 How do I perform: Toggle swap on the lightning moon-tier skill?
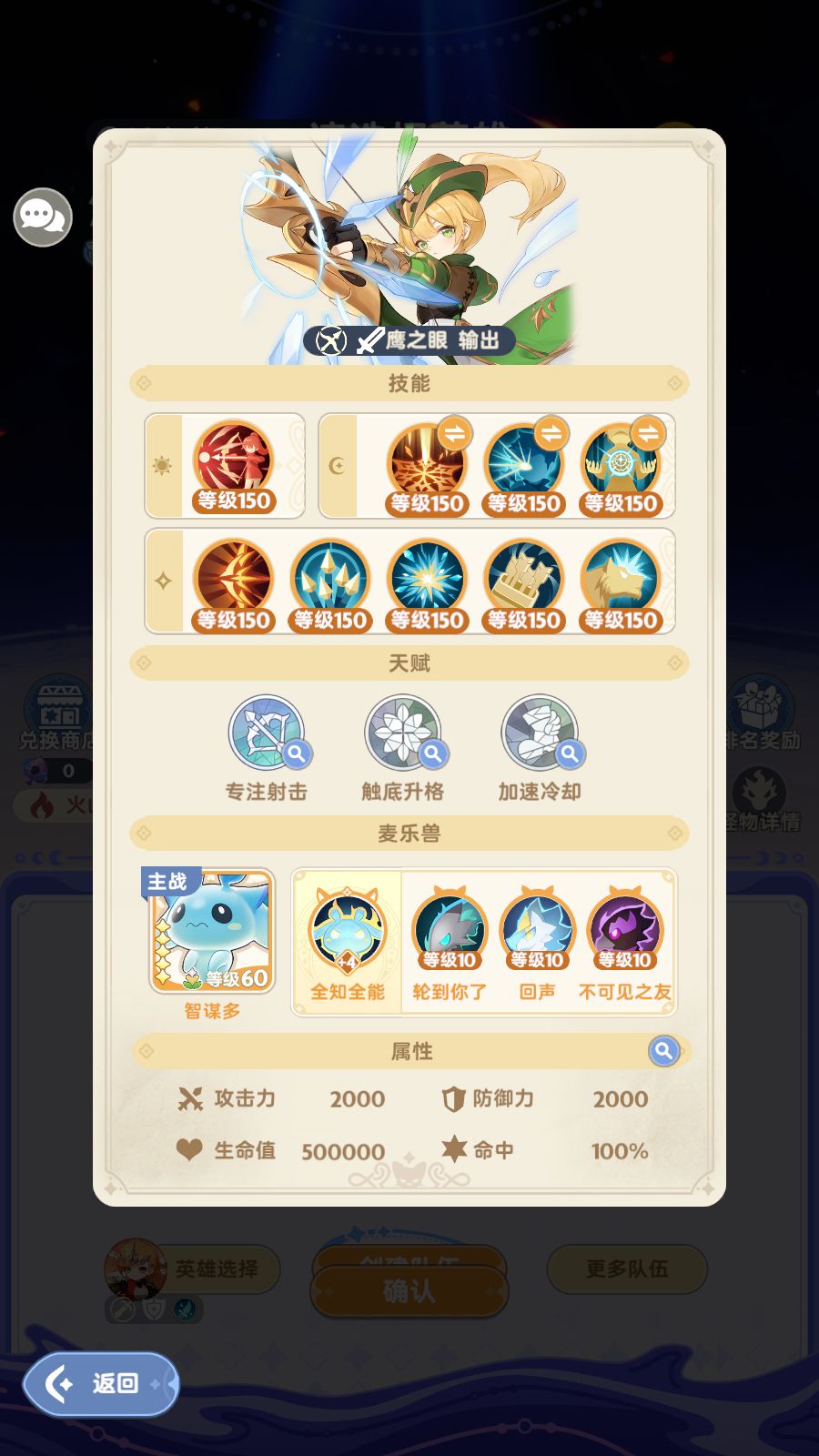[x=551, y=434]
